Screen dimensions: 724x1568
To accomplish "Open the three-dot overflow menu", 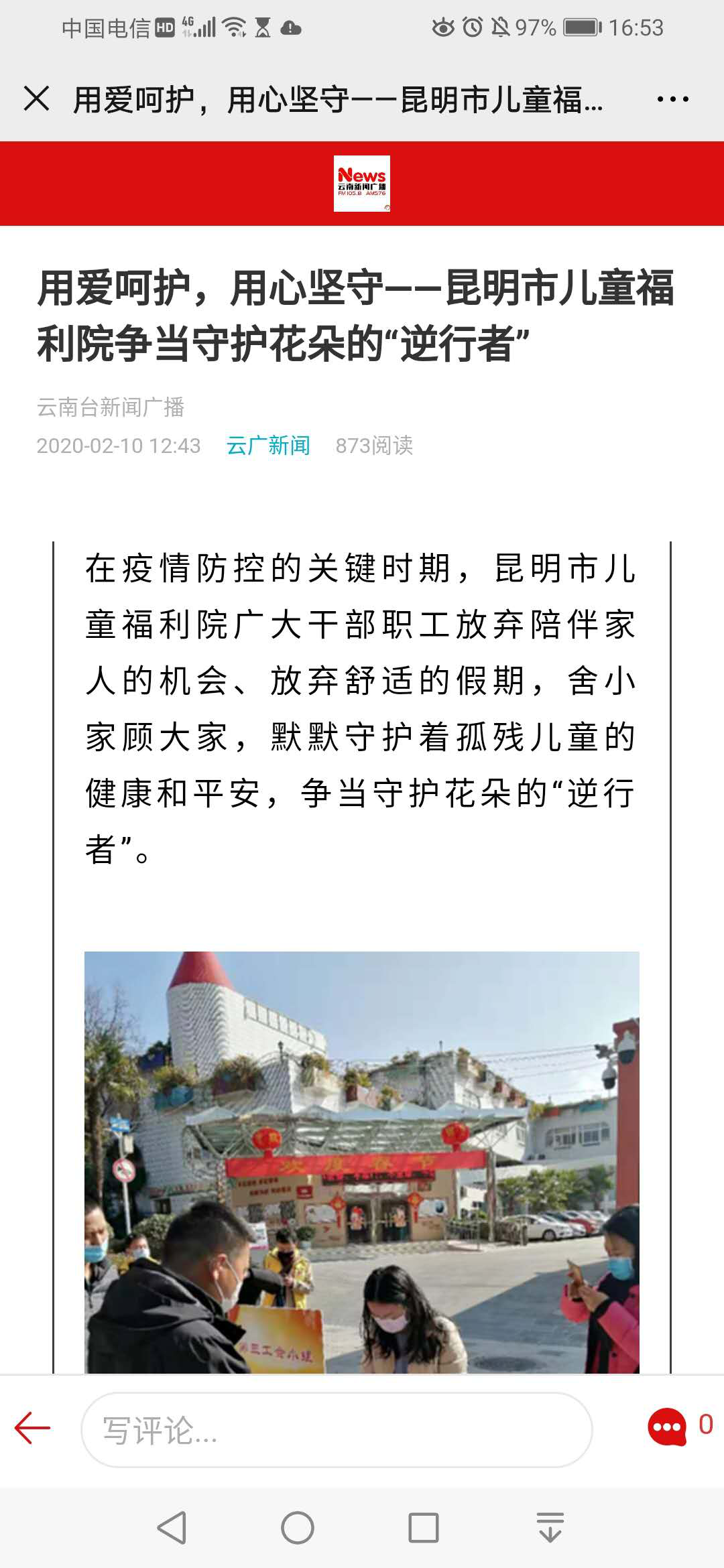I will pyautogui.click(x=672, y=99).
